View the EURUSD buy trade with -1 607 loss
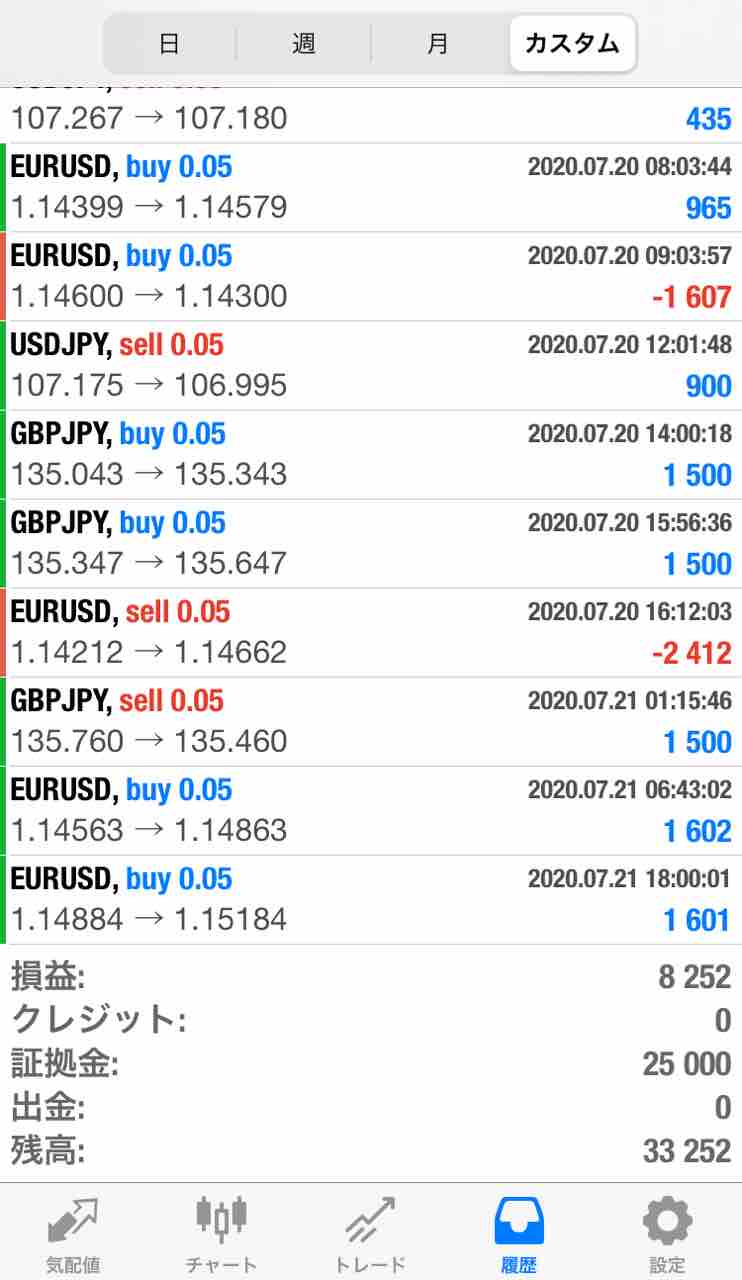Screen dimensions: 742x1280 pos(371,277)
